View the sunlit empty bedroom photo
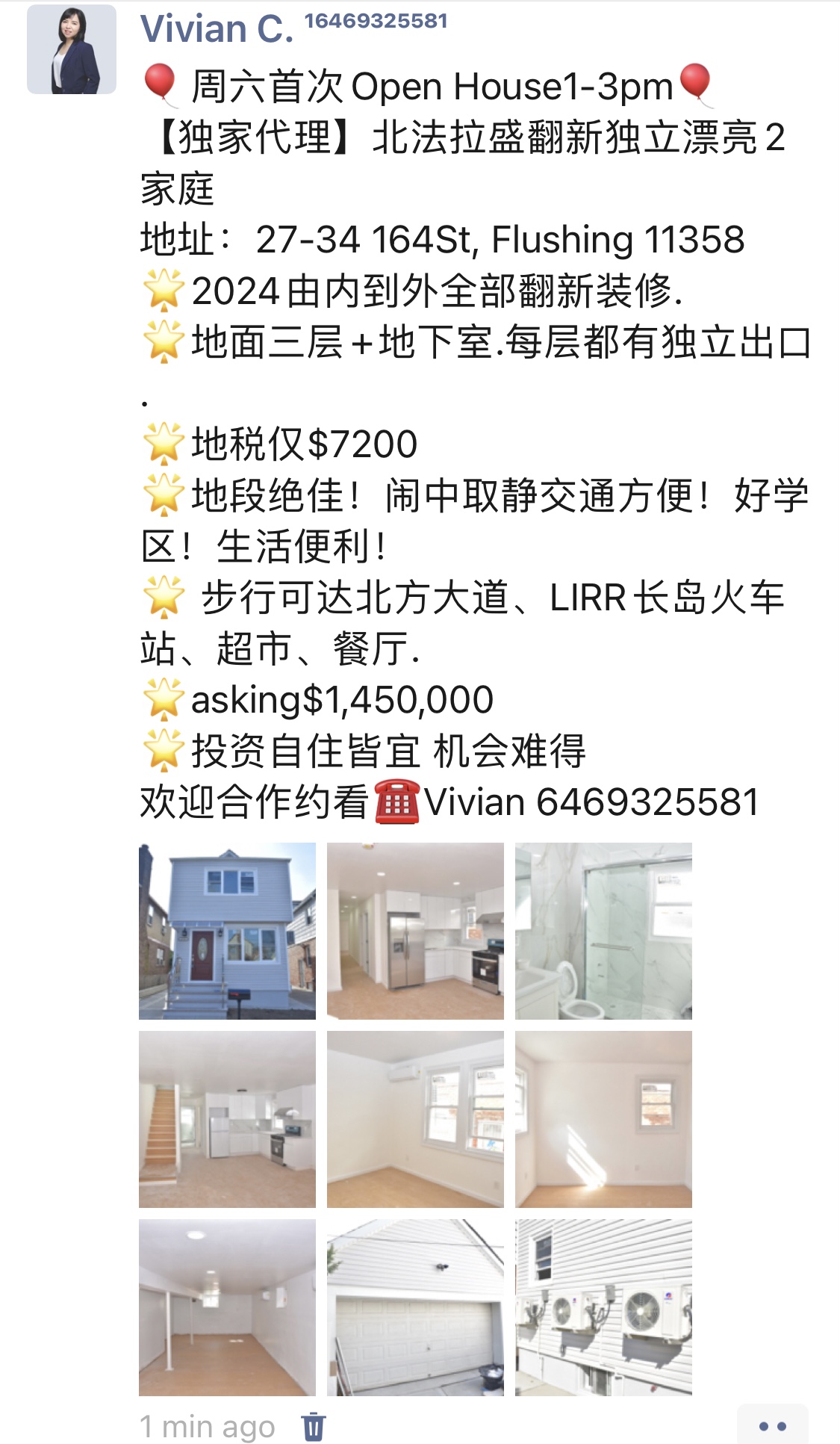Viewport: 840px width, 1444px height. coord(603,1119)
